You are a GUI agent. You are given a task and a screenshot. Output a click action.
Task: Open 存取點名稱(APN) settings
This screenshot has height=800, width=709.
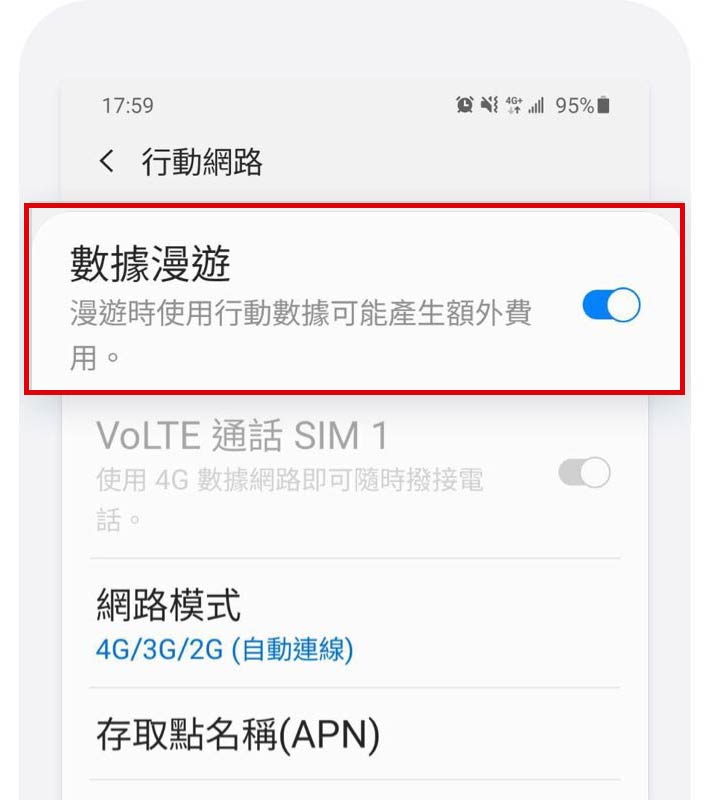coord(238,735)
